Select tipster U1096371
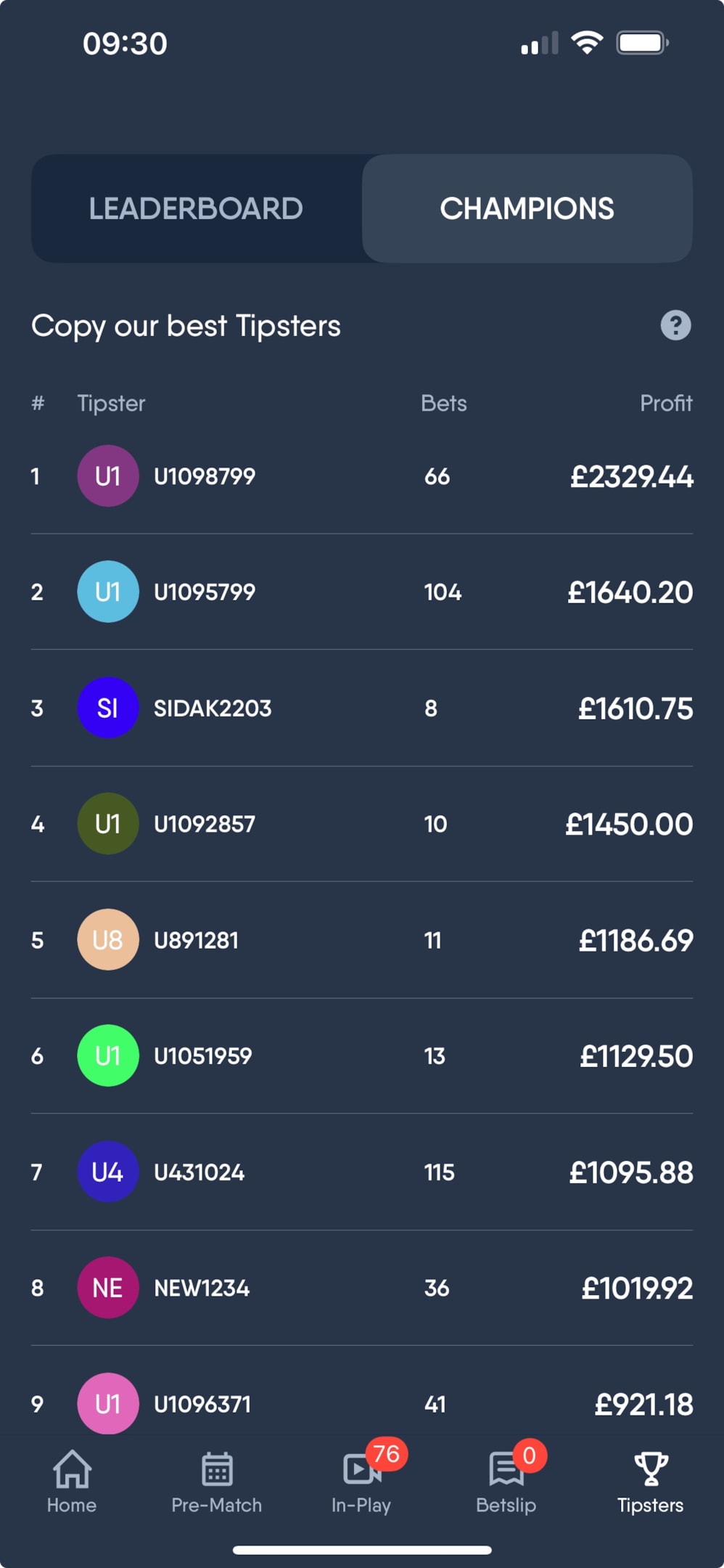724x1568 pixels. click(362, 1403)
